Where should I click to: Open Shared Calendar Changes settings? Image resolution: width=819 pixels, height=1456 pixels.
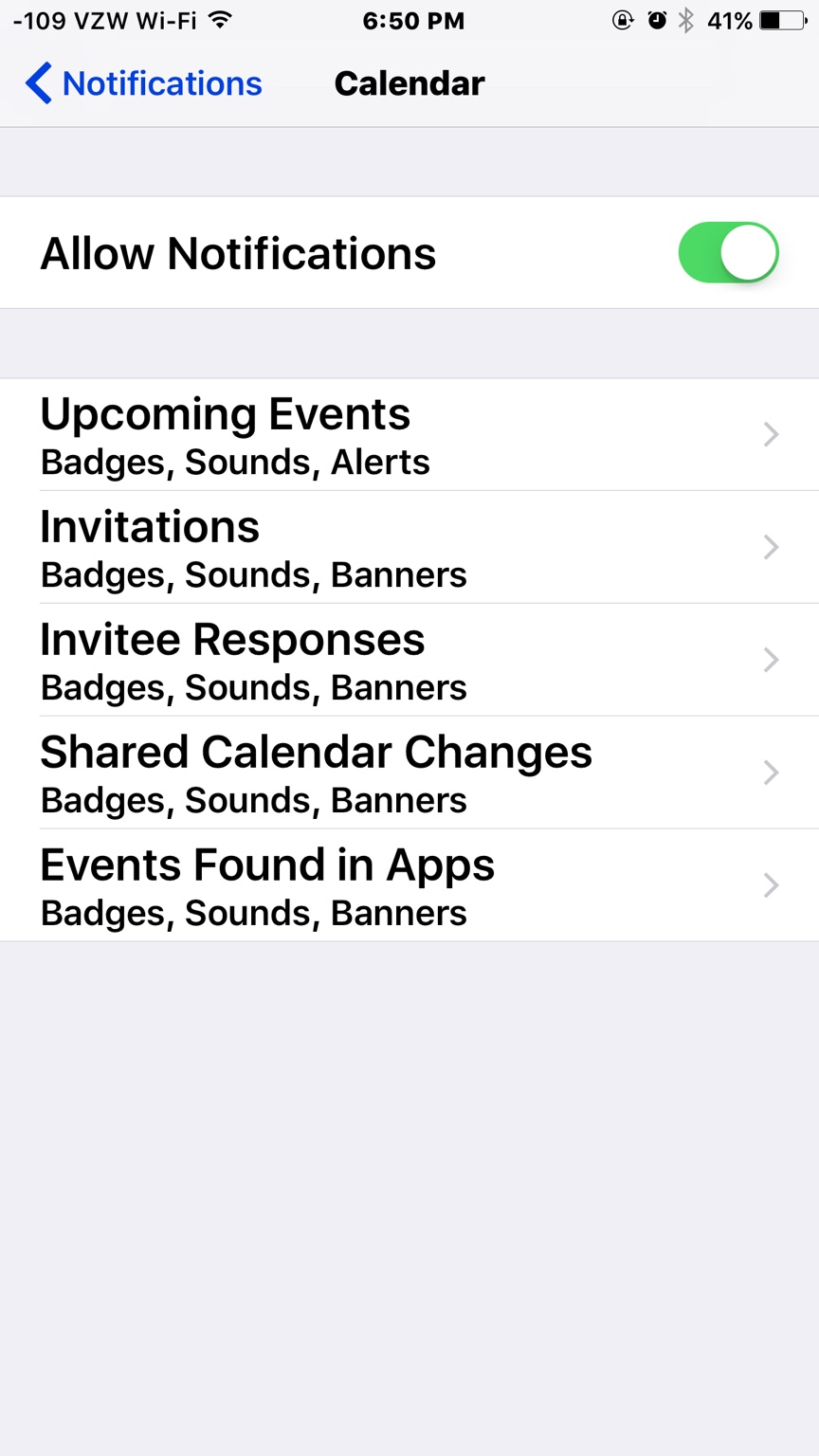point(409,773)
